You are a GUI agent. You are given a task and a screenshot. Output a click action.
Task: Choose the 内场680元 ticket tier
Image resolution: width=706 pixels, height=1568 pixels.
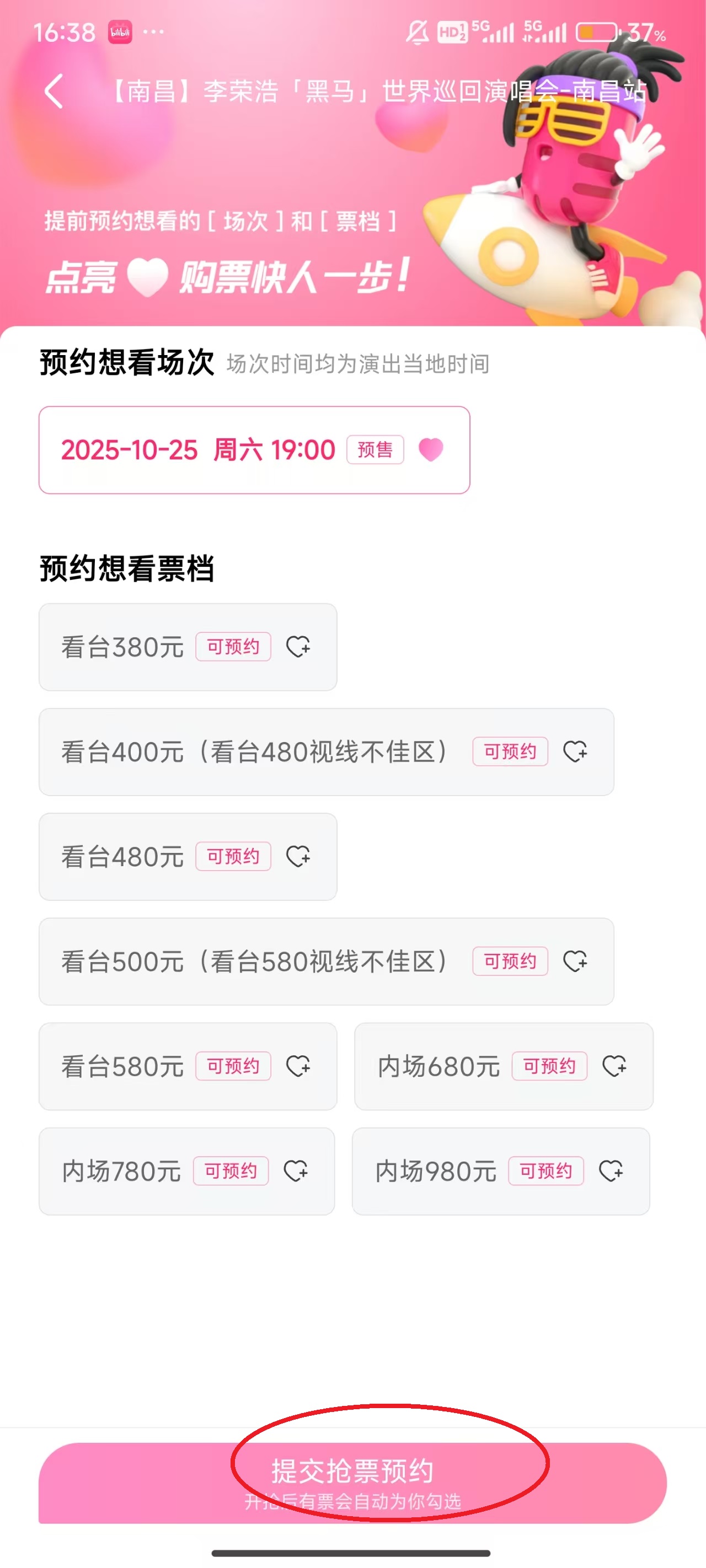pyautogui.click(x=503, y=1066)
